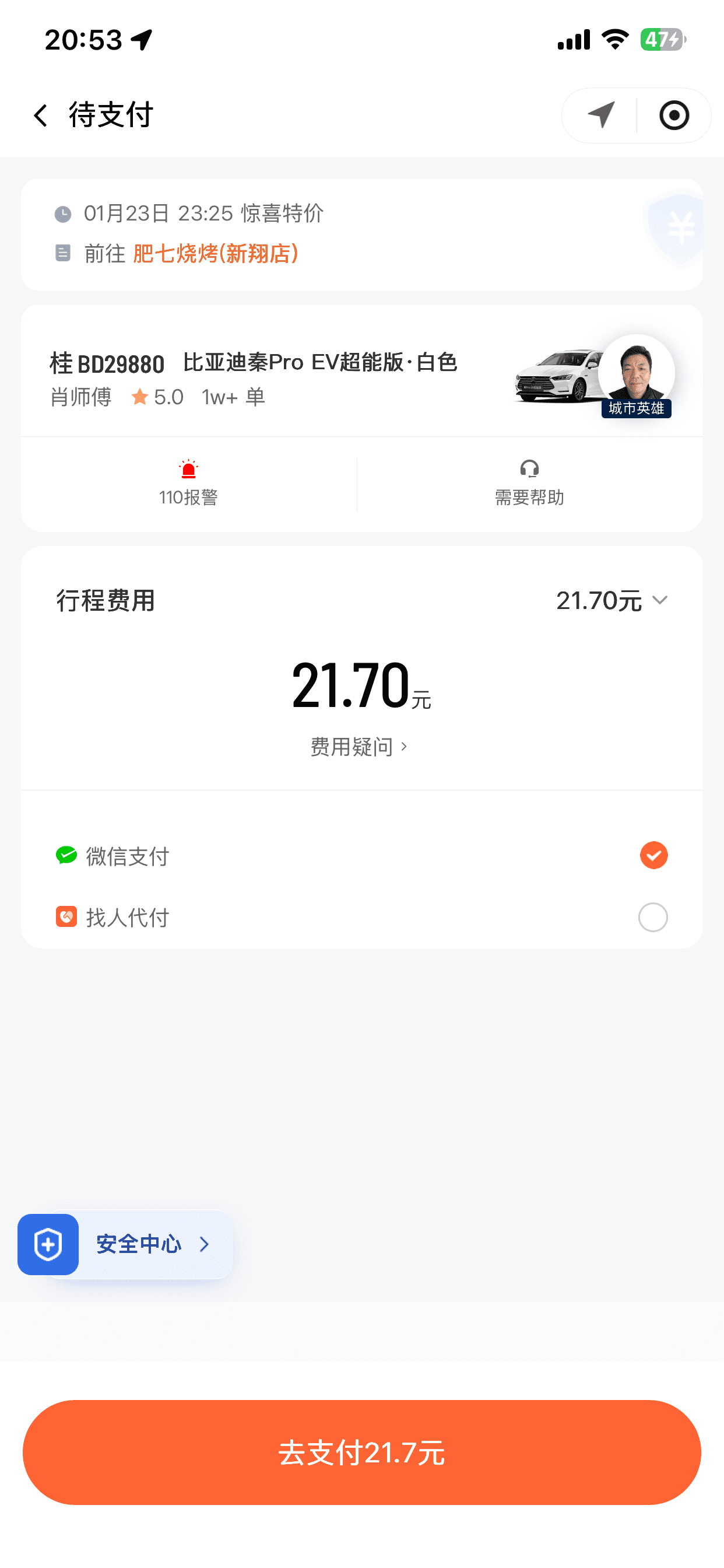The image size is (724, 1568).
Task: Expand the 行程费用 fare breakdown chevron
Action: [660, 600]
